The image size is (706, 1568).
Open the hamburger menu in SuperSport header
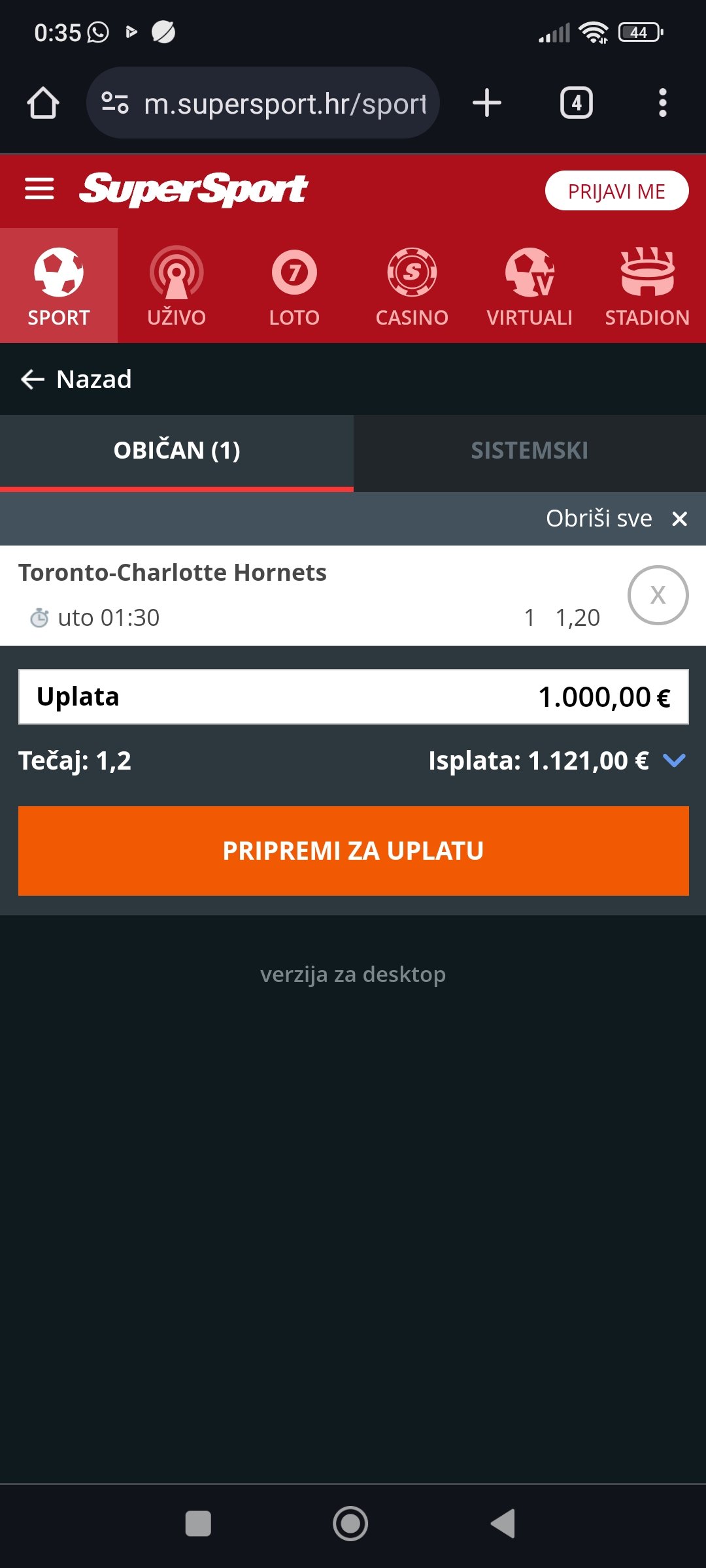(39, 189)
